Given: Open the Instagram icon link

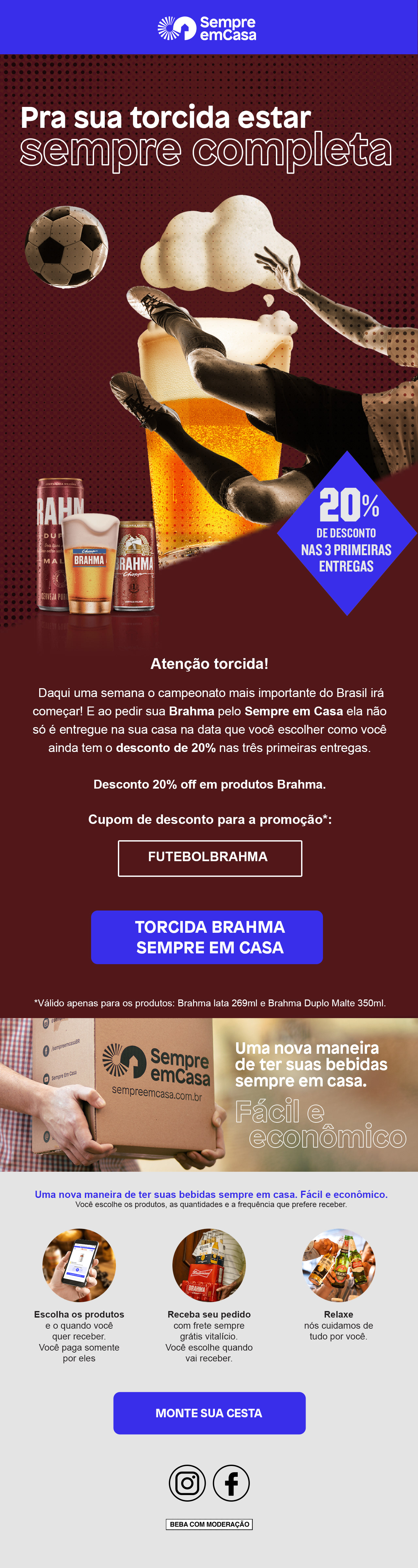Looking at the screenshot, I should [x=187, y=1483].
